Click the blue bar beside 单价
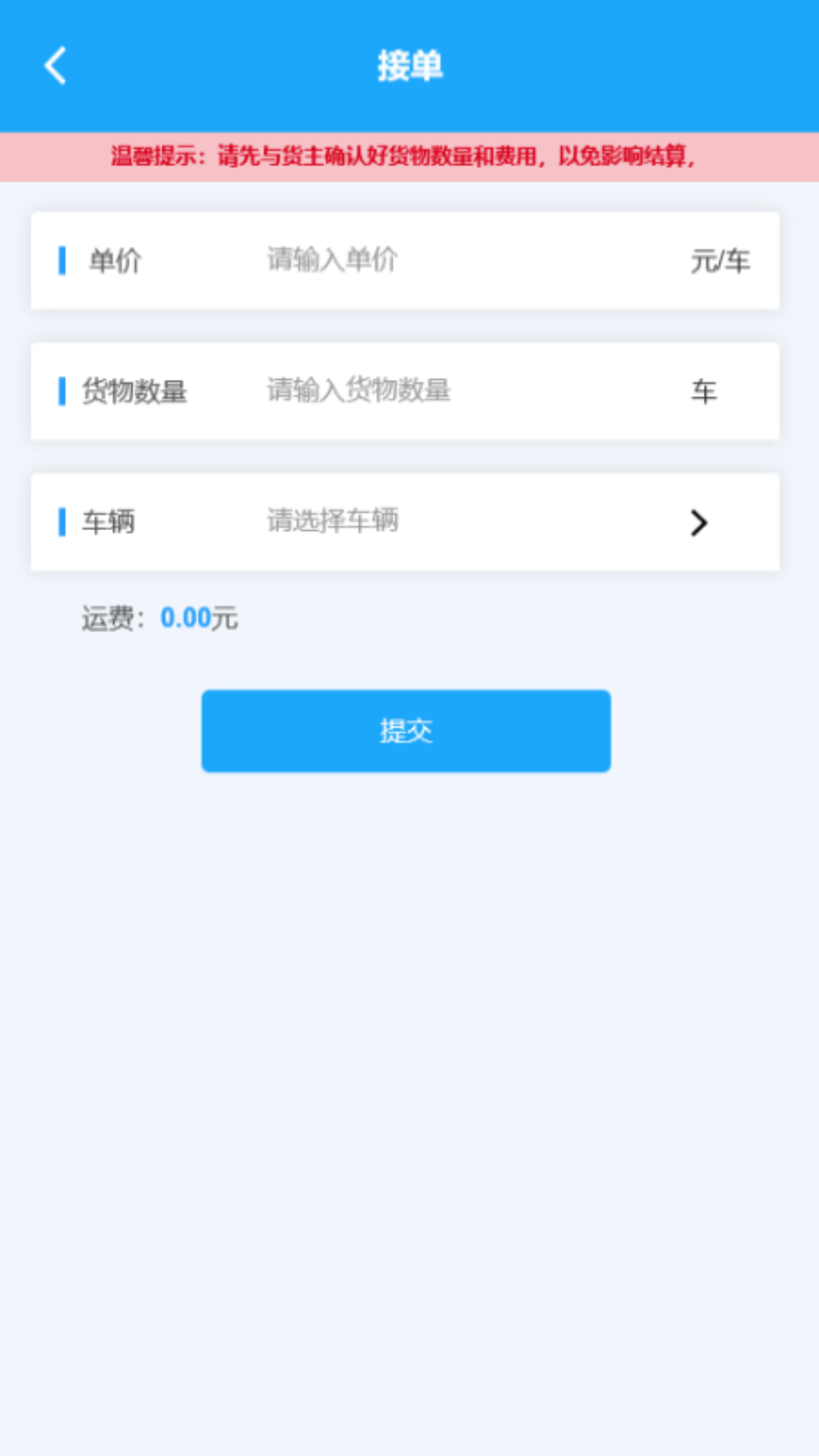 click(x=64, y=261)
